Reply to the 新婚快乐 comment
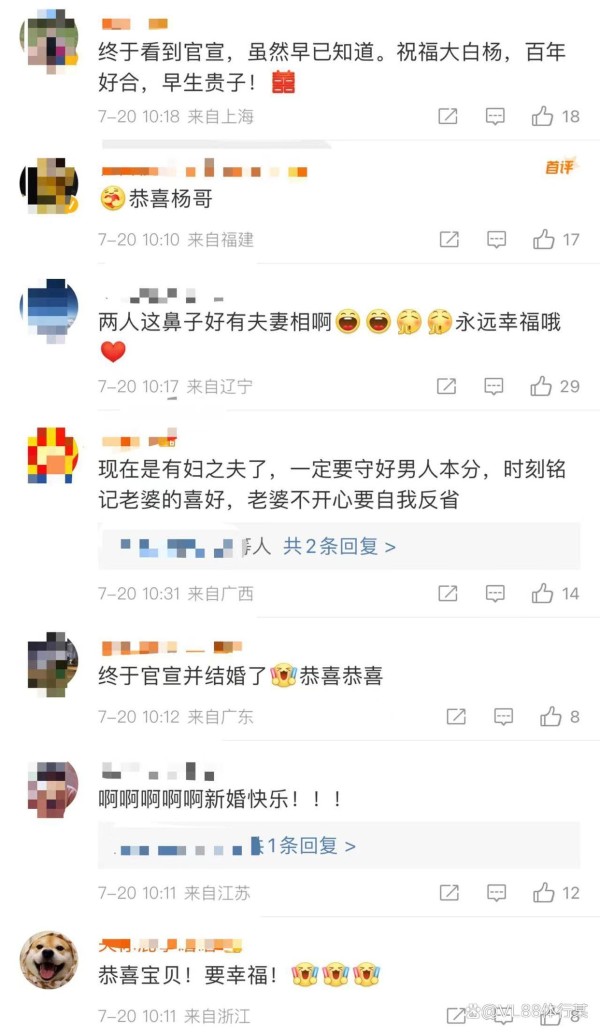600x1032 pixels. [x=496, y=893]
